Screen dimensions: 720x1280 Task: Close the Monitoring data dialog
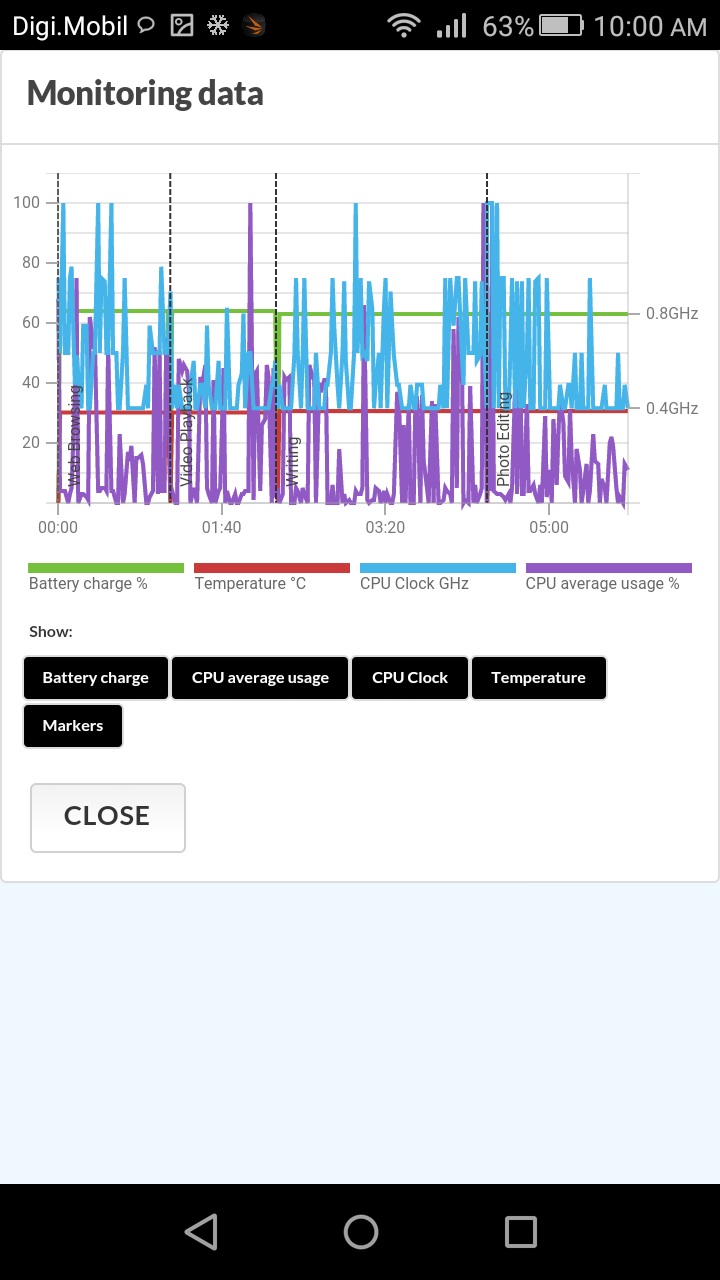[108, 817]
